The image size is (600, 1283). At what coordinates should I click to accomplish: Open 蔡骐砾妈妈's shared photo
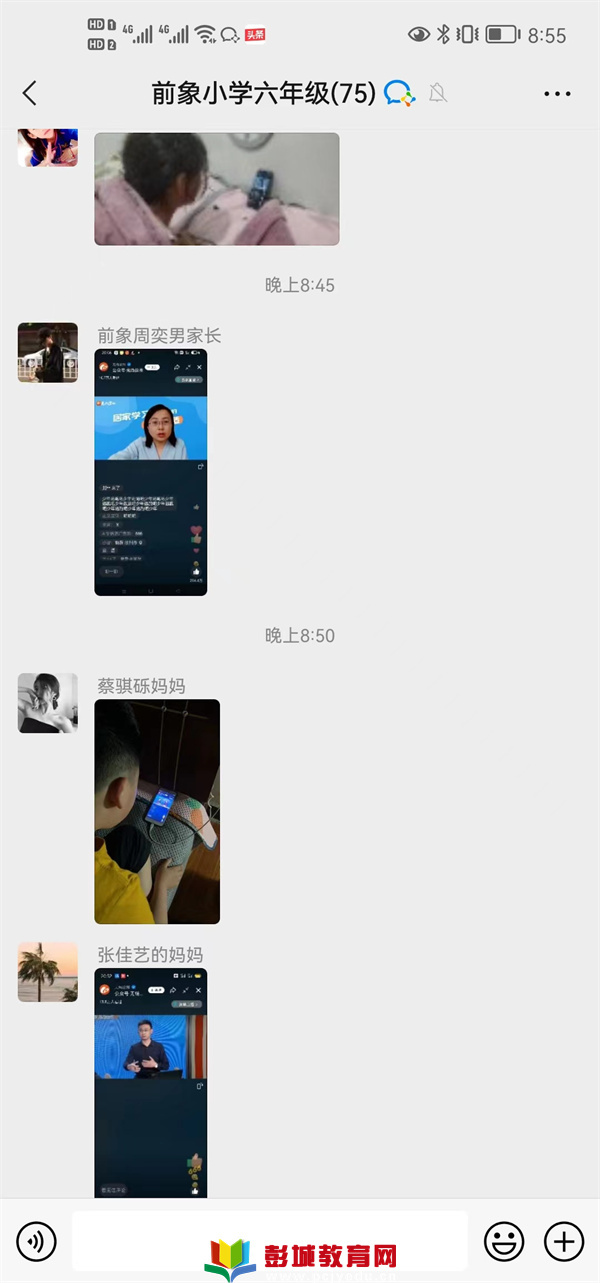(x=157, y=811)
